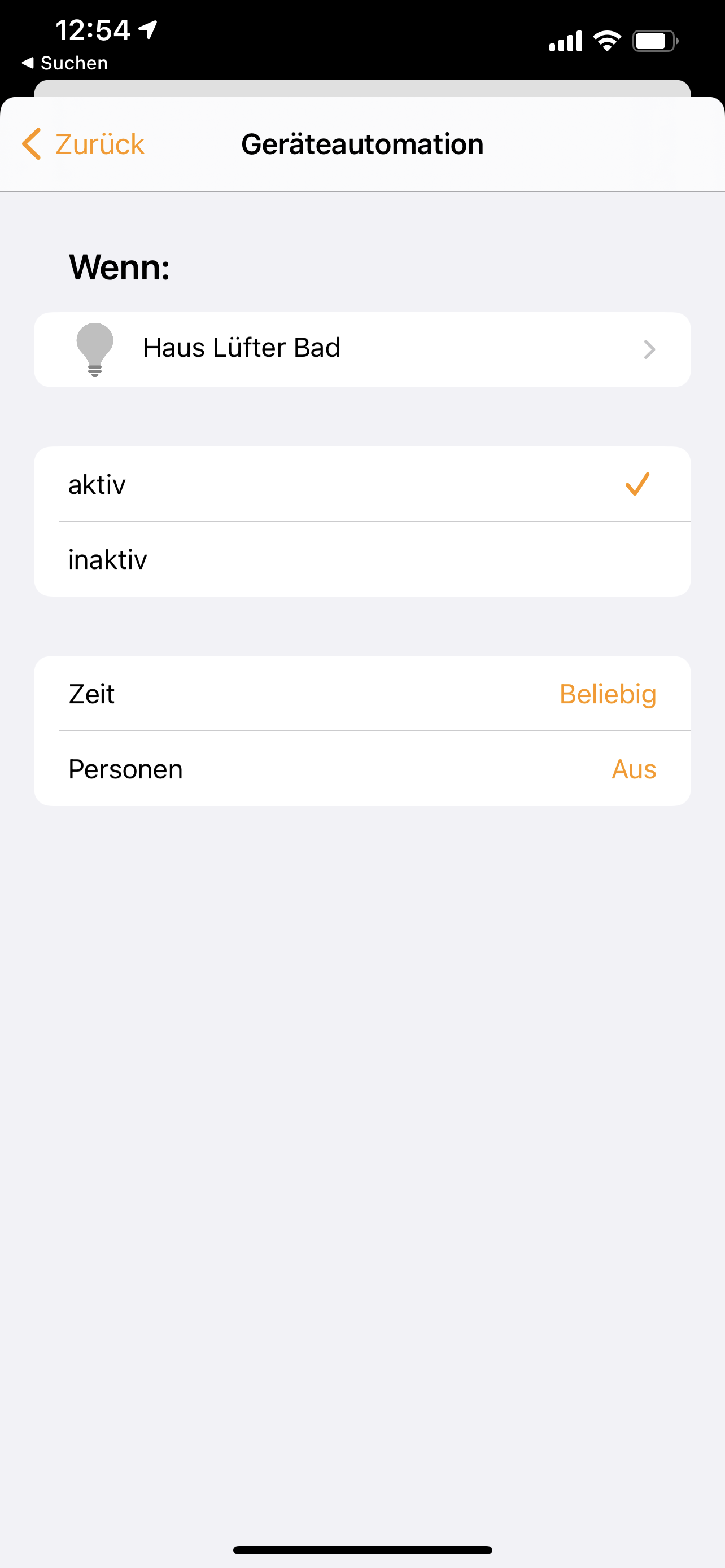The width and height of the screenshot is (725, 1568).
Task: Open the Zeit setting
Action: click(362, 694)
